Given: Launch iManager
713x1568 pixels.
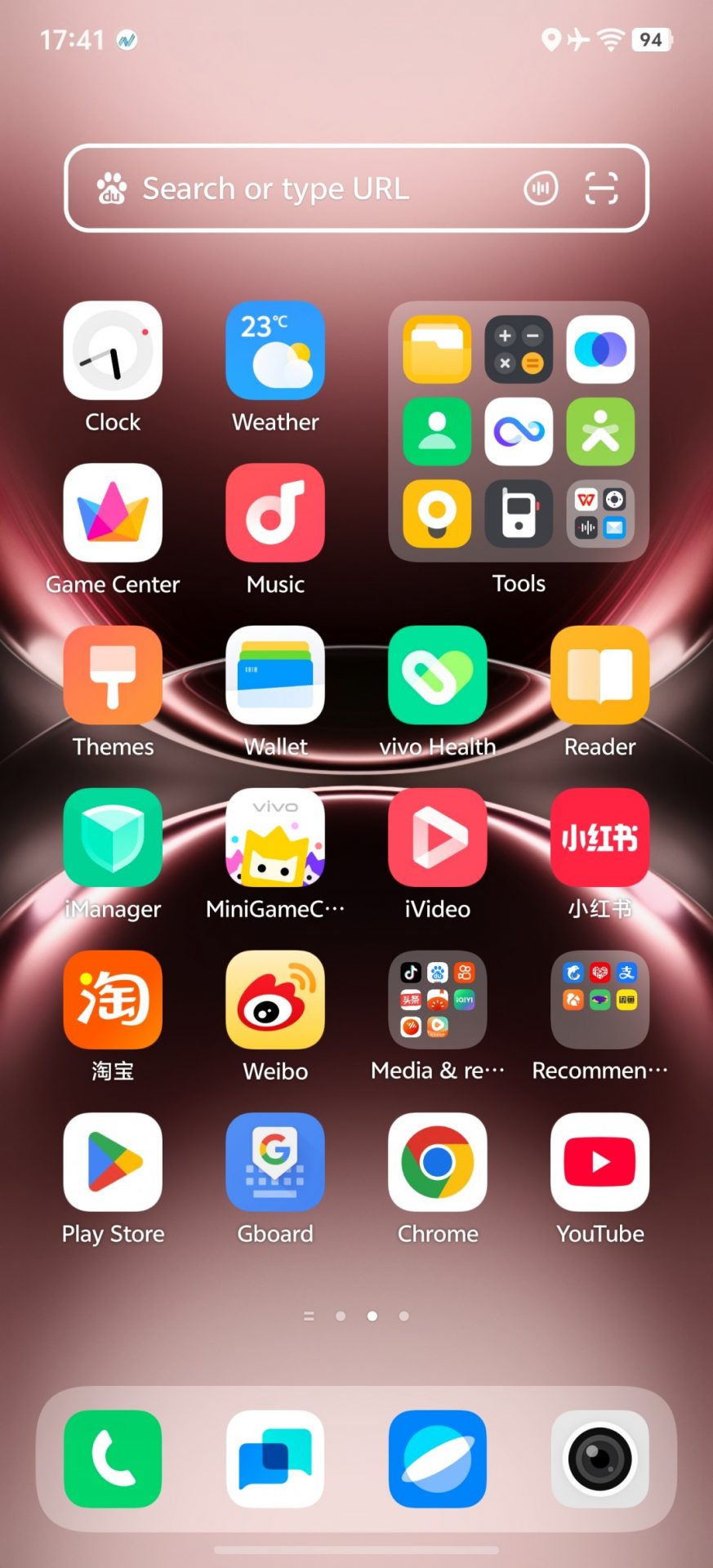Looking at the screenshot, I should coord(113,838).
